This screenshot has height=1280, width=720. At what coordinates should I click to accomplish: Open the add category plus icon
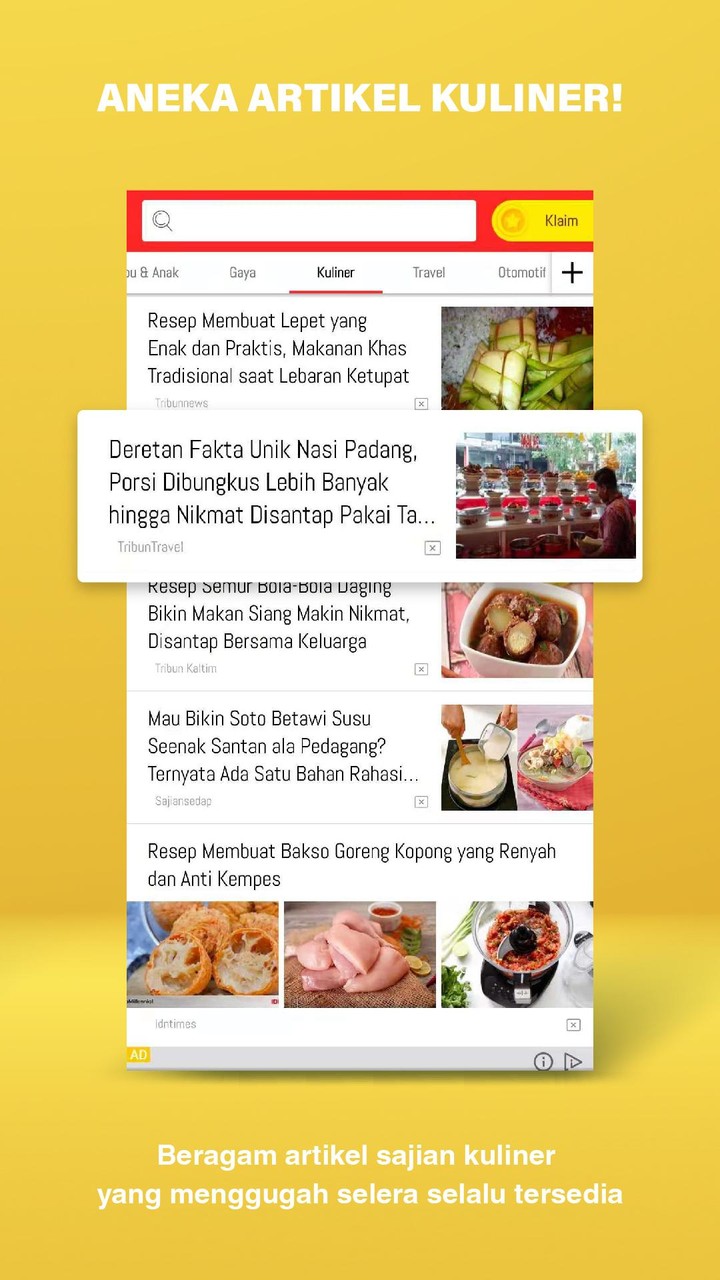[572, 272]
